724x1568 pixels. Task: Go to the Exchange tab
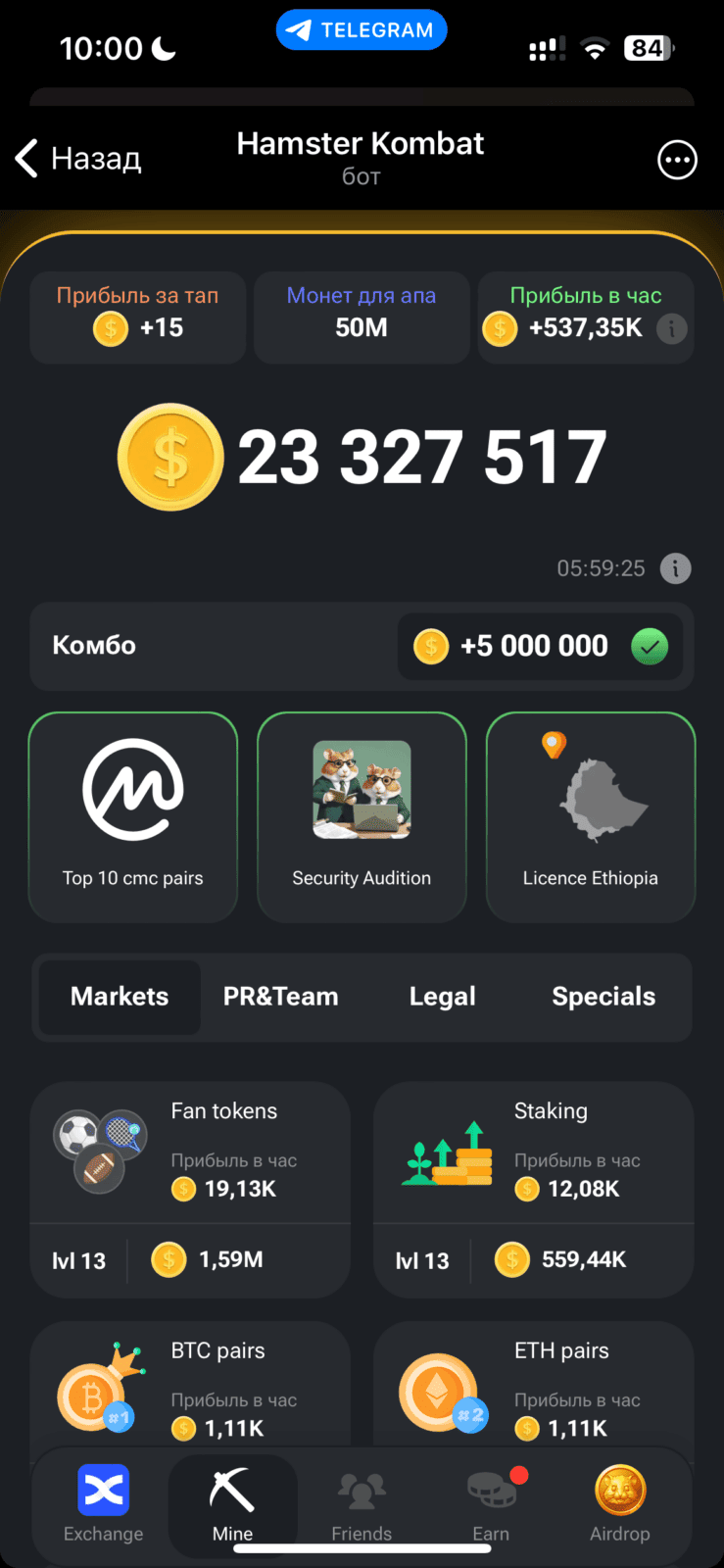[104, 1504]
